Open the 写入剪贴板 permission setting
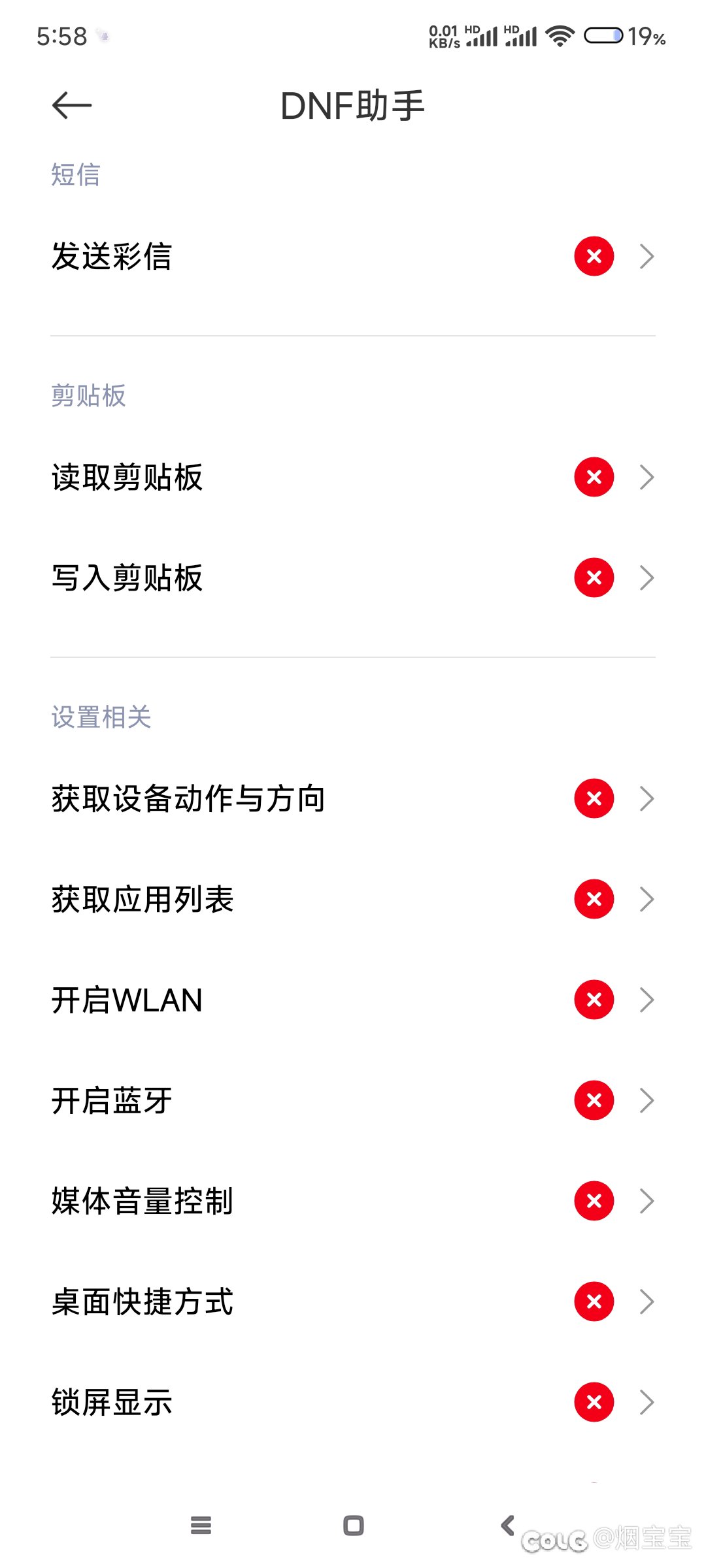706x1568 pixels. pyautogui.click(x=353, y=578)
